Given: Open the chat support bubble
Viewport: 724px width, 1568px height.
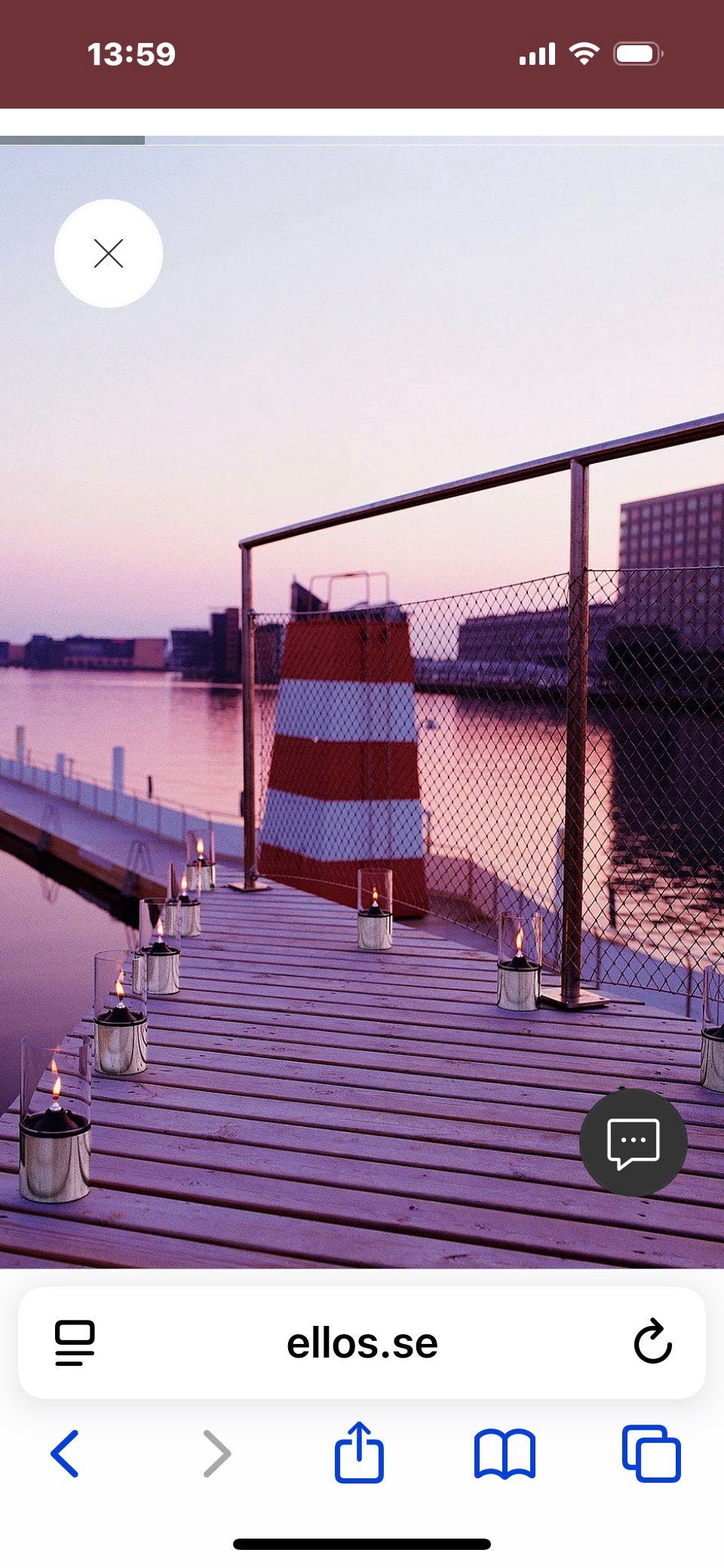Looking at the screenshot, I should click(633, 1143).
